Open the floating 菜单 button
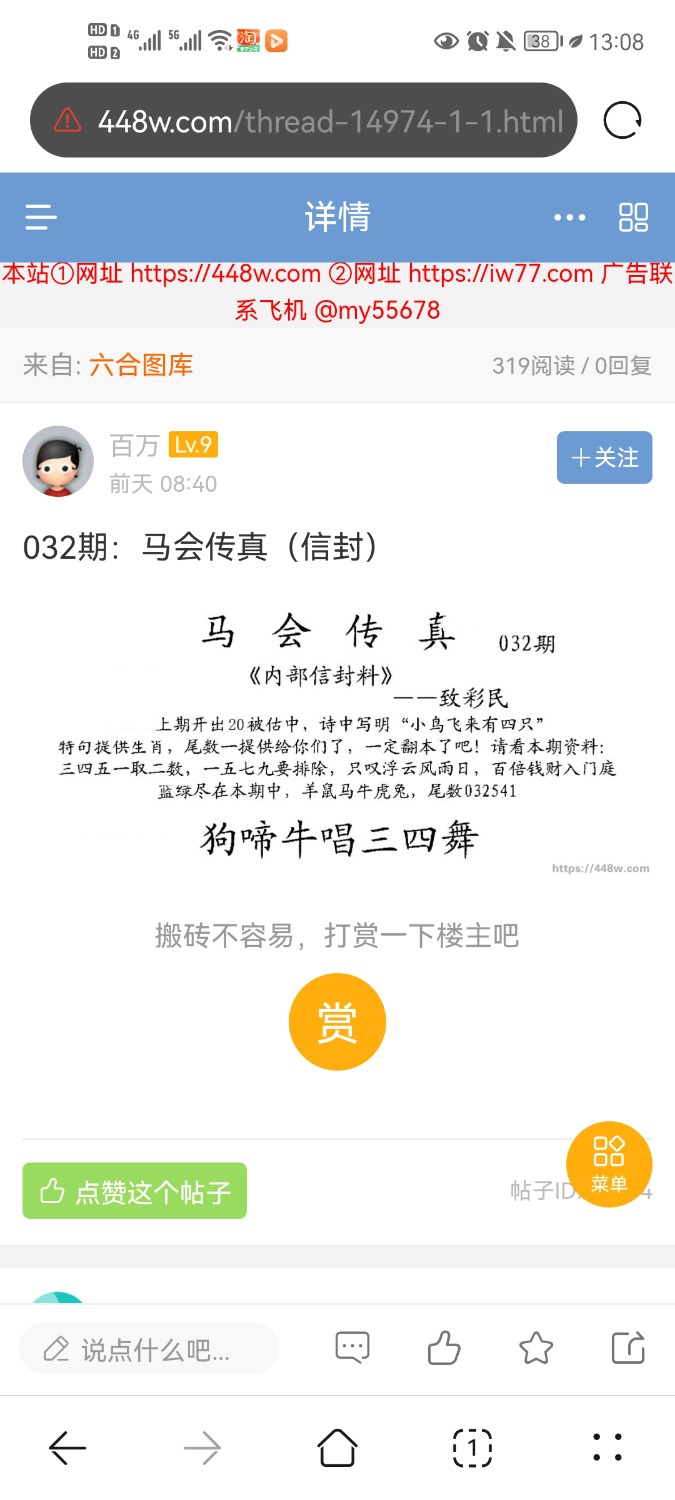This screenshot has width=675, height=1500. (608, 1163)
